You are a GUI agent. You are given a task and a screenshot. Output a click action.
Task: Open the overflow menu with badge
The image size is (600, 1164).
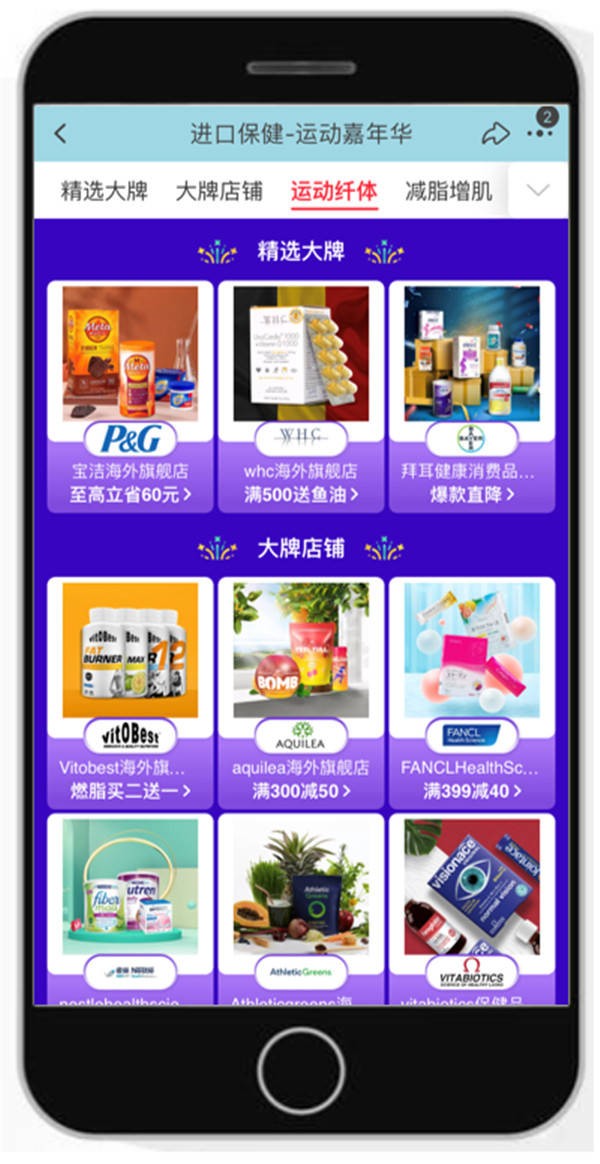pyautogui.click(x=540, y=134)
